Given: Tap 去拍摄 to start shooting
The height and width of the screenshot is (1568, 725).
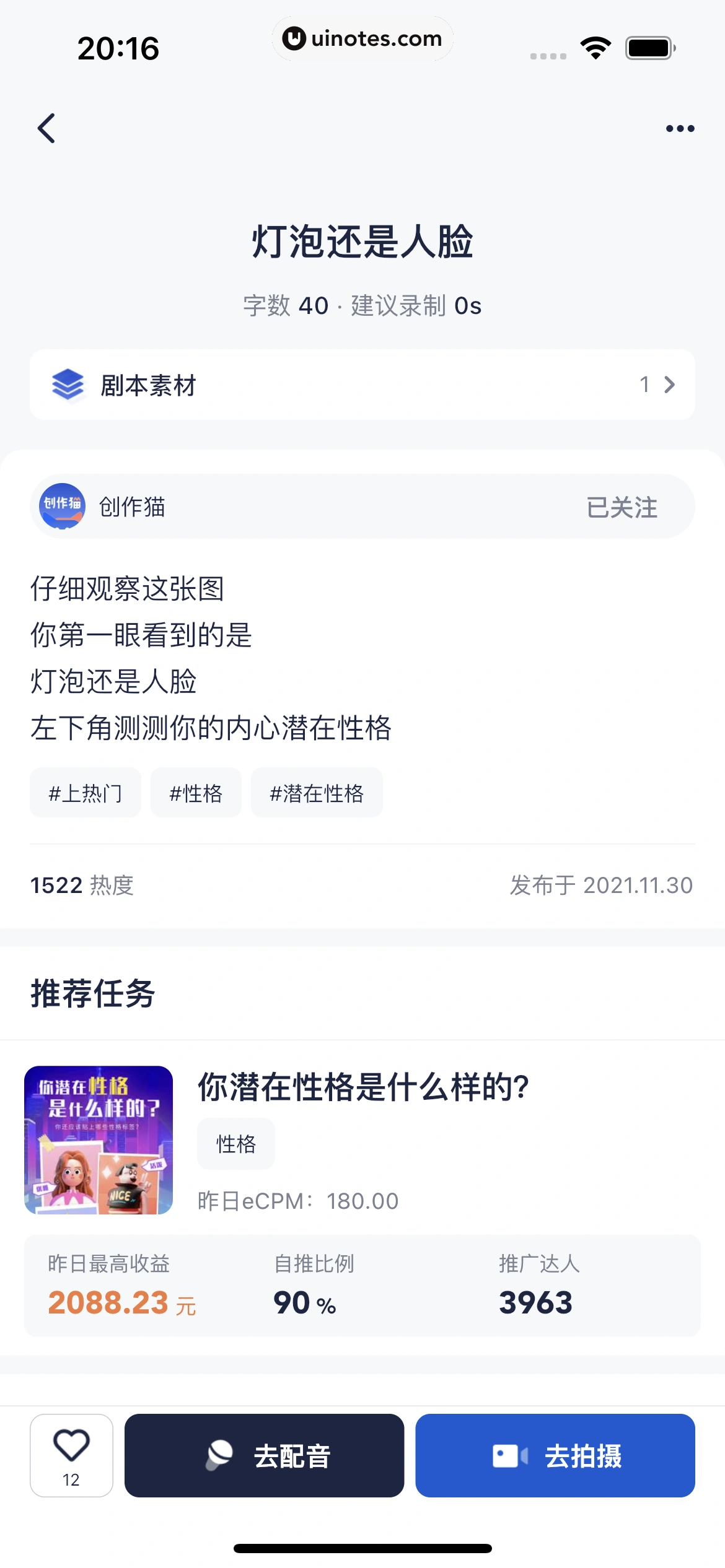Looking at the screenshot, I should tap(555, 1455).
